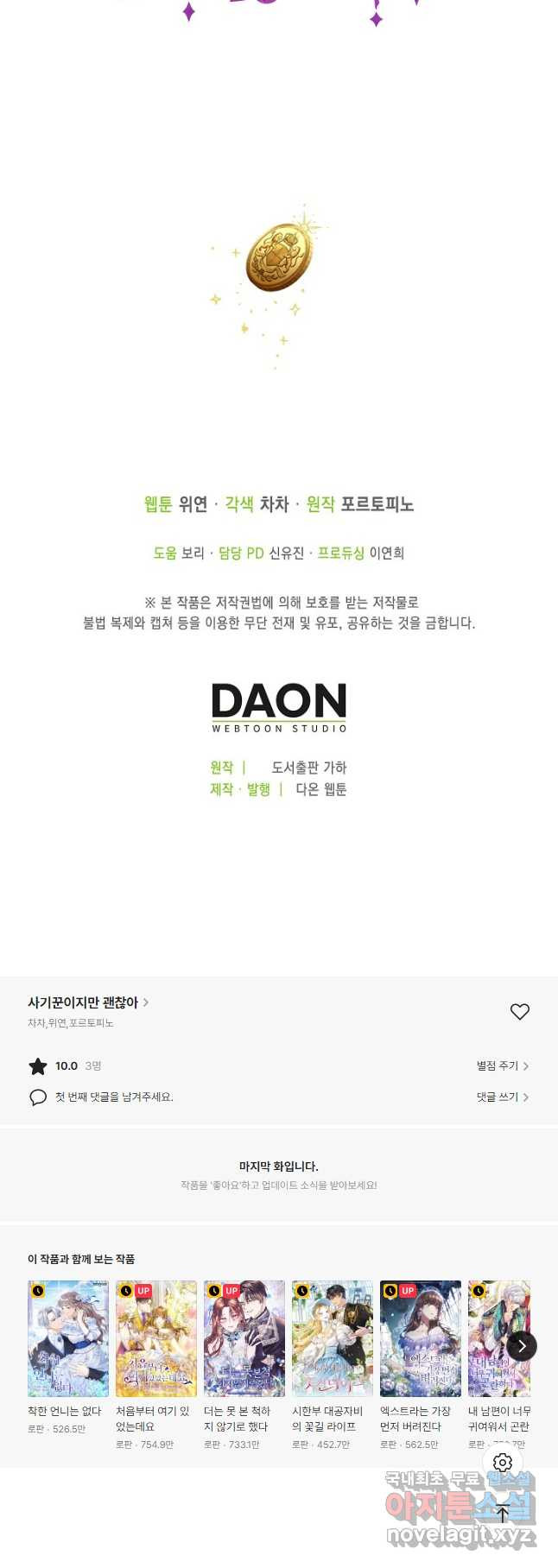Show next recommended titles with arrow
558x1568 pixels.
click(522, 1346)
